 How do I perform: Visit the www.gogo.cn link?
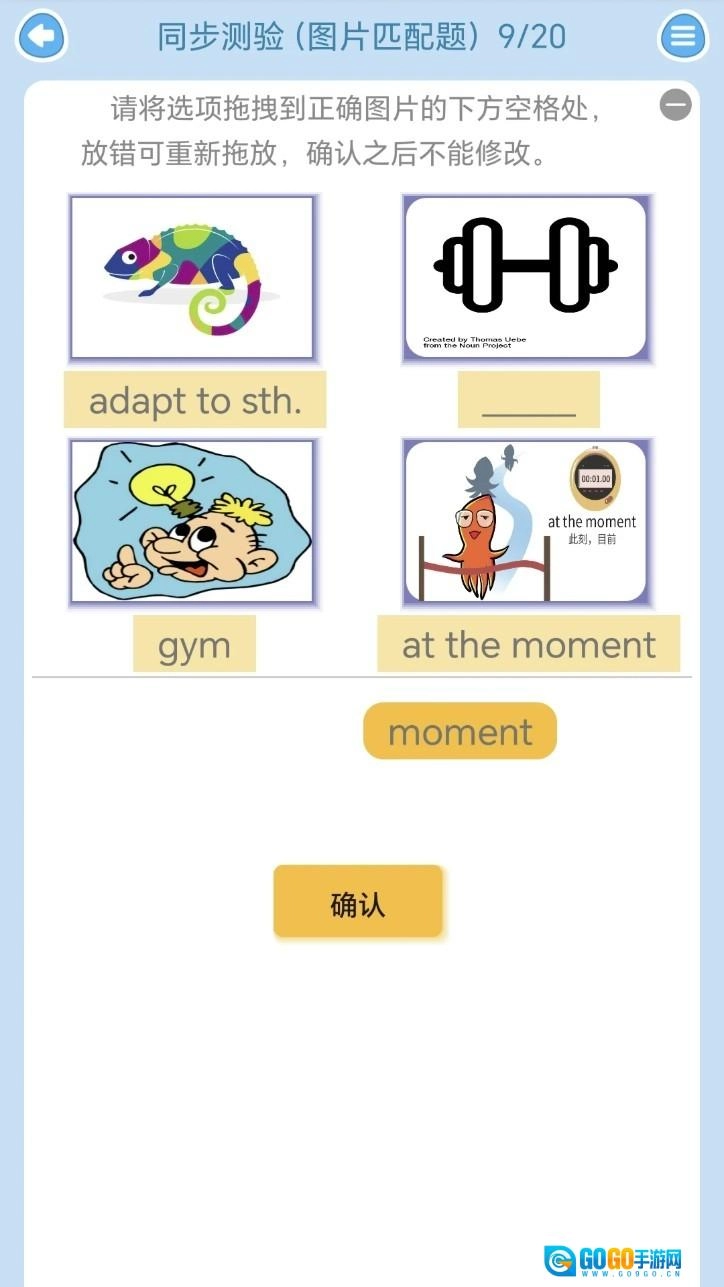[628, 1272]
